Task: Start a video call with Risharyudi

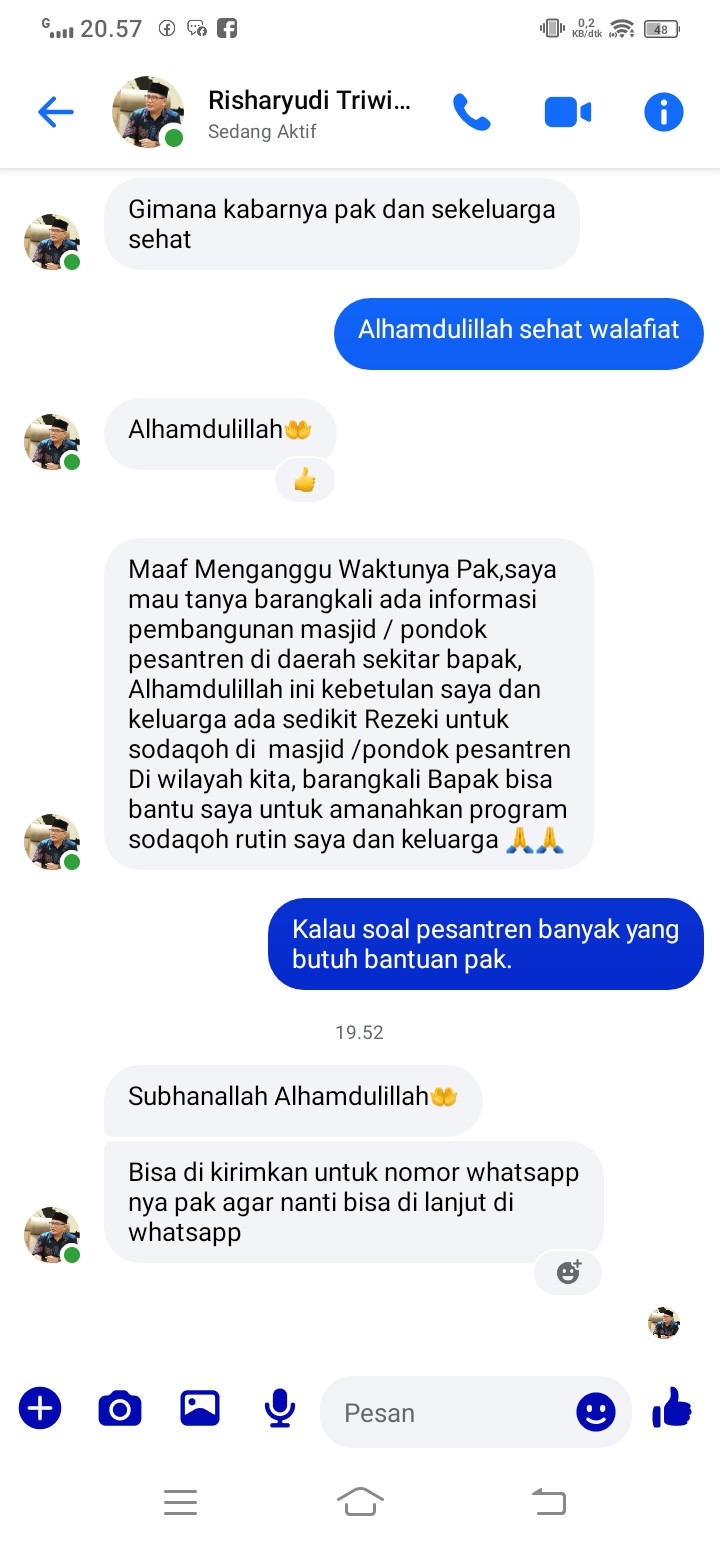Action: [567, 112]
